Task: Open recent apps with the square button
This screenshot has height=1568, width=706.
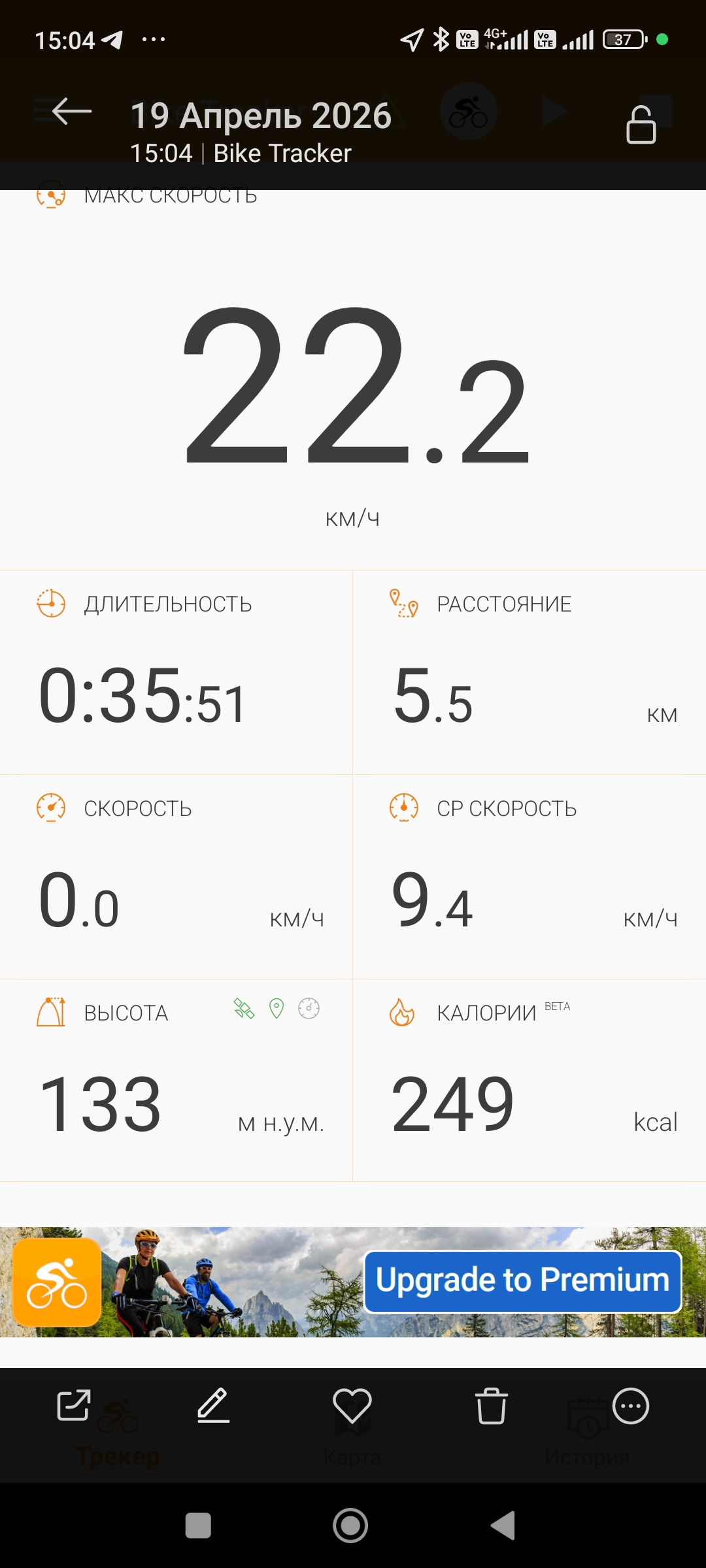Action: pos(198,1526)
